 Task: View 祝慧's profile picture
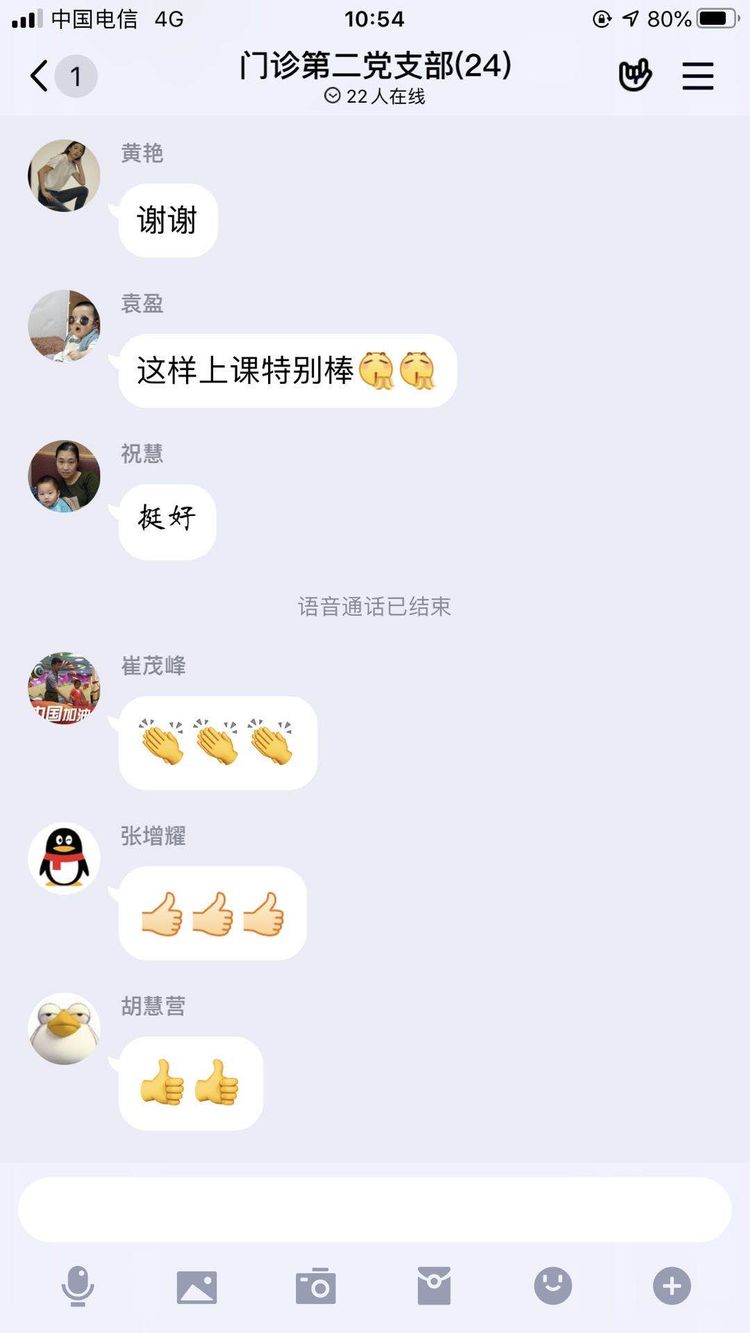[64, 476]
